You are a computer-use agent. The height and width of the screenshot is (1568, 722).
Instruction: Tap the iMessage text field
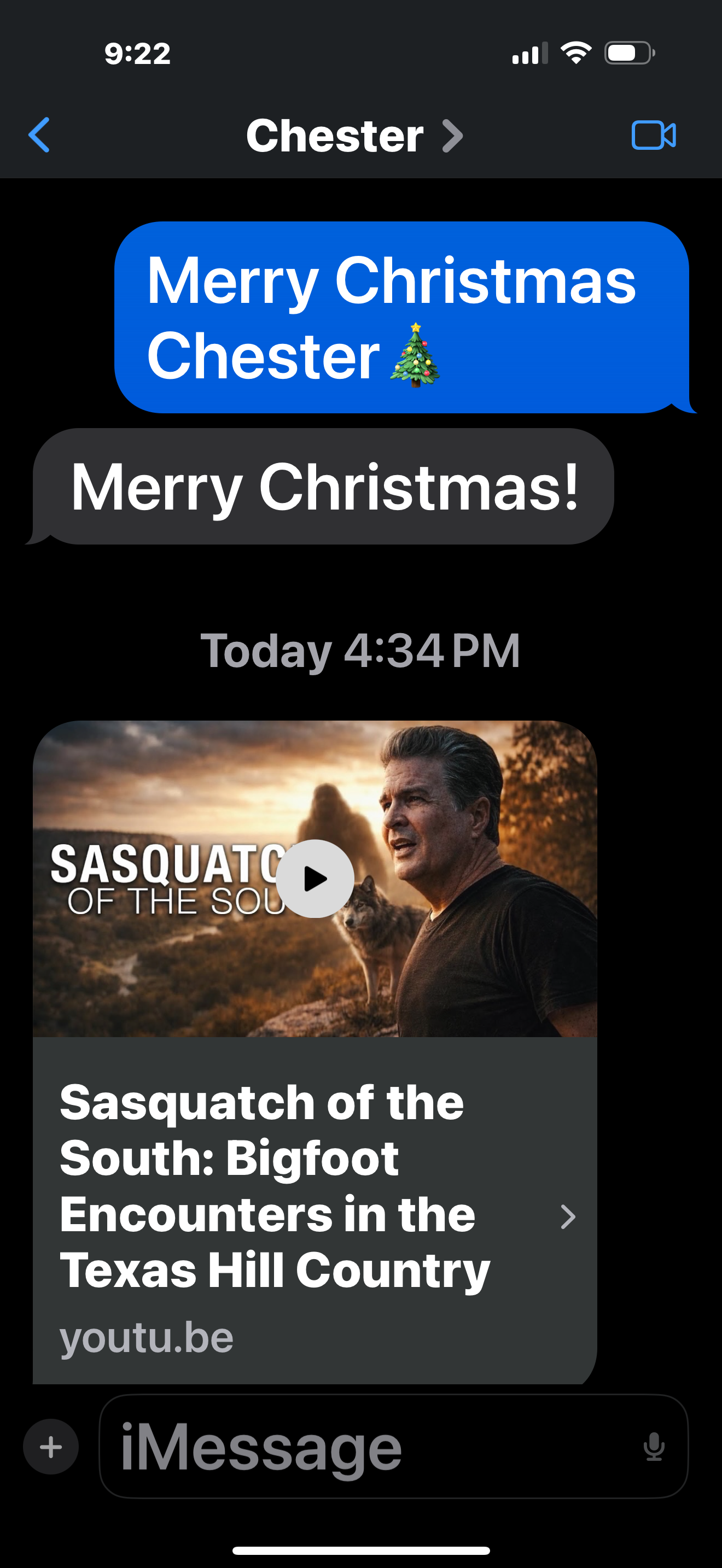click(x=365, y=1447)
